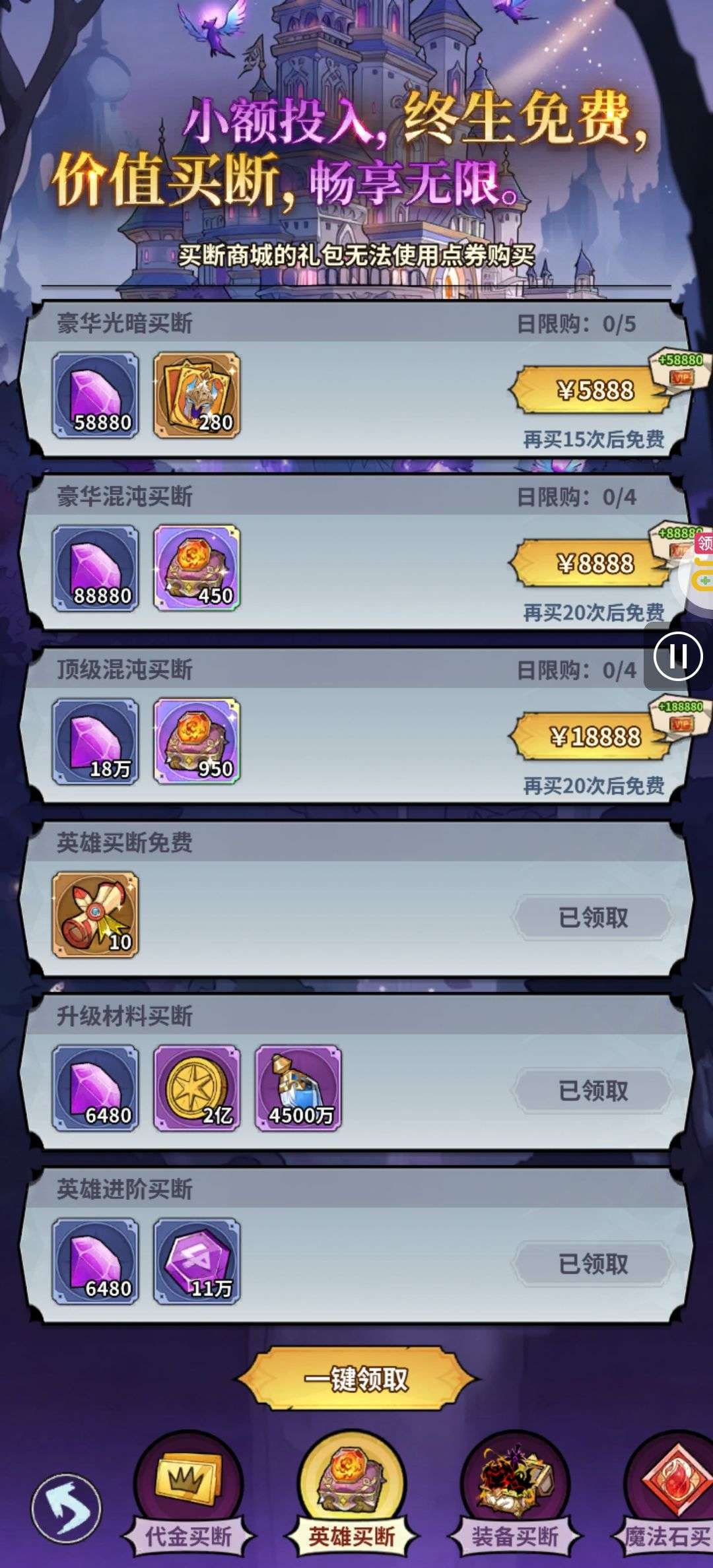This screenshot has width=713, height=1568.
Task: Inspect the 58880 diamond reward
Action: [96, 395]
